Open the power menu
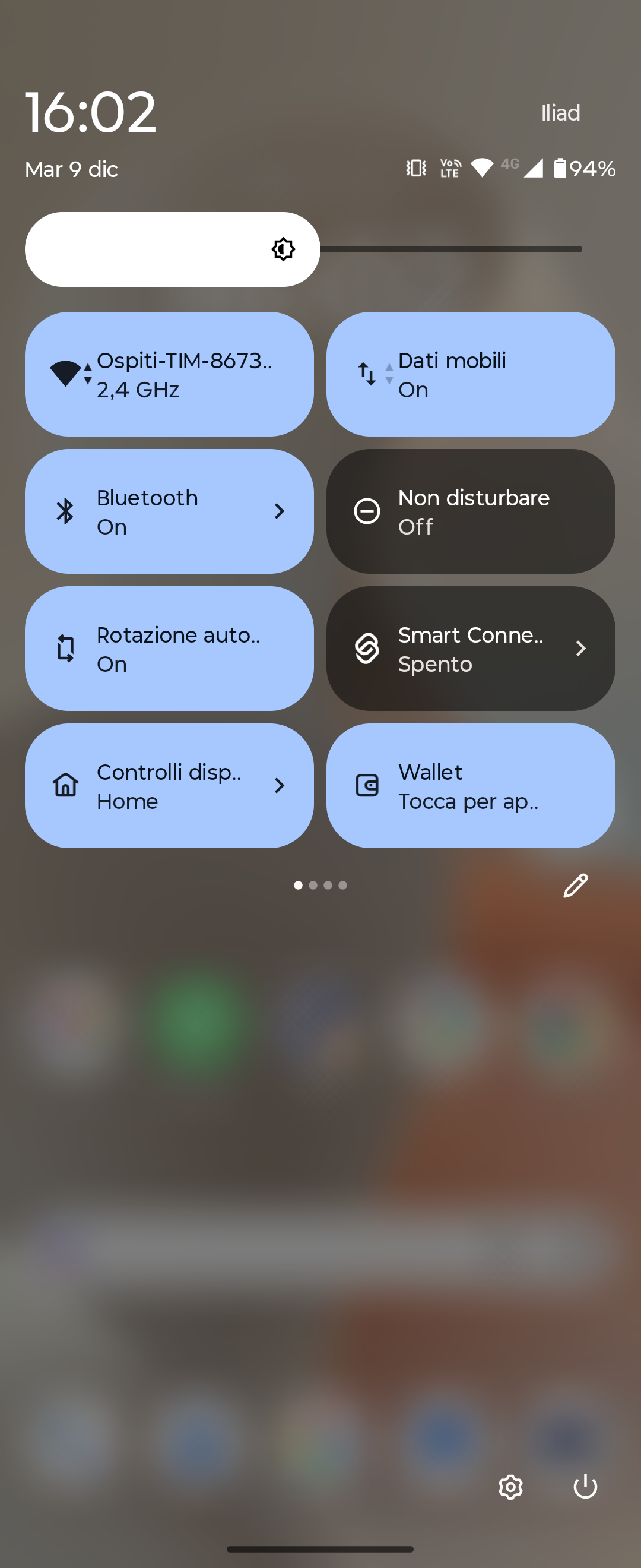641x1568 pixels. click(585, 1487)
